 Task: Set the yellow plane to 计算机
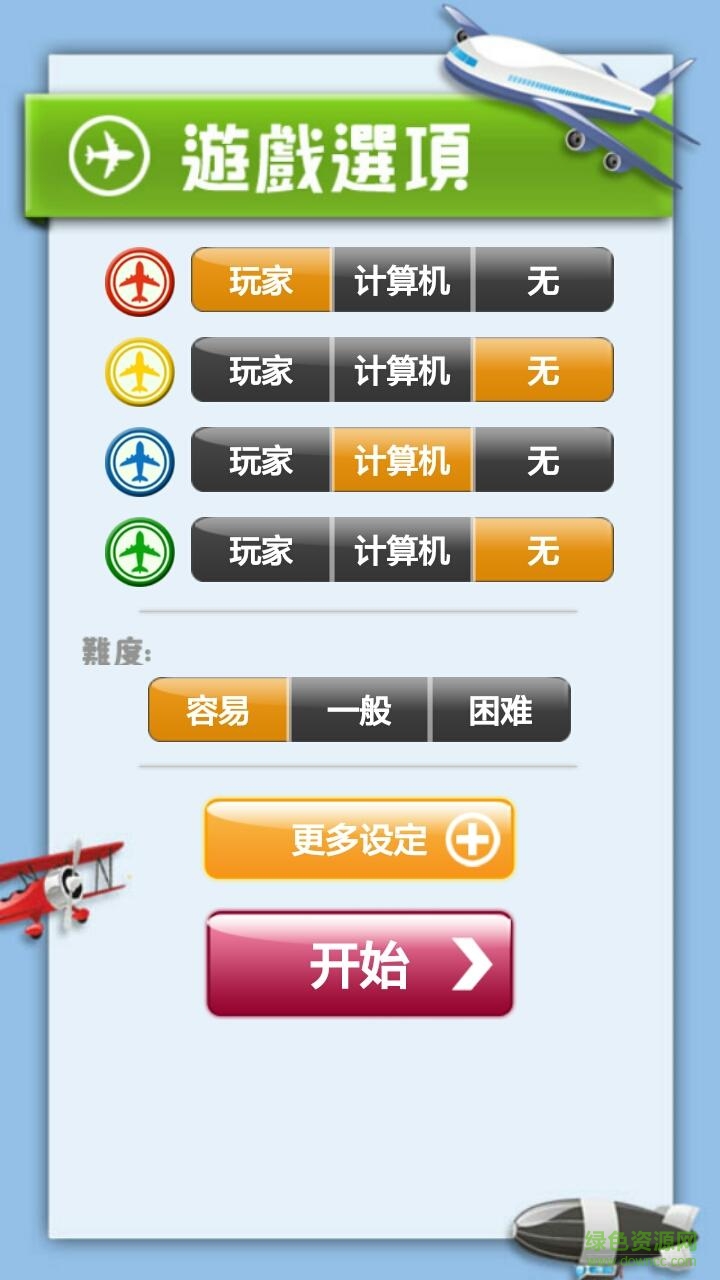pos(402,371)
